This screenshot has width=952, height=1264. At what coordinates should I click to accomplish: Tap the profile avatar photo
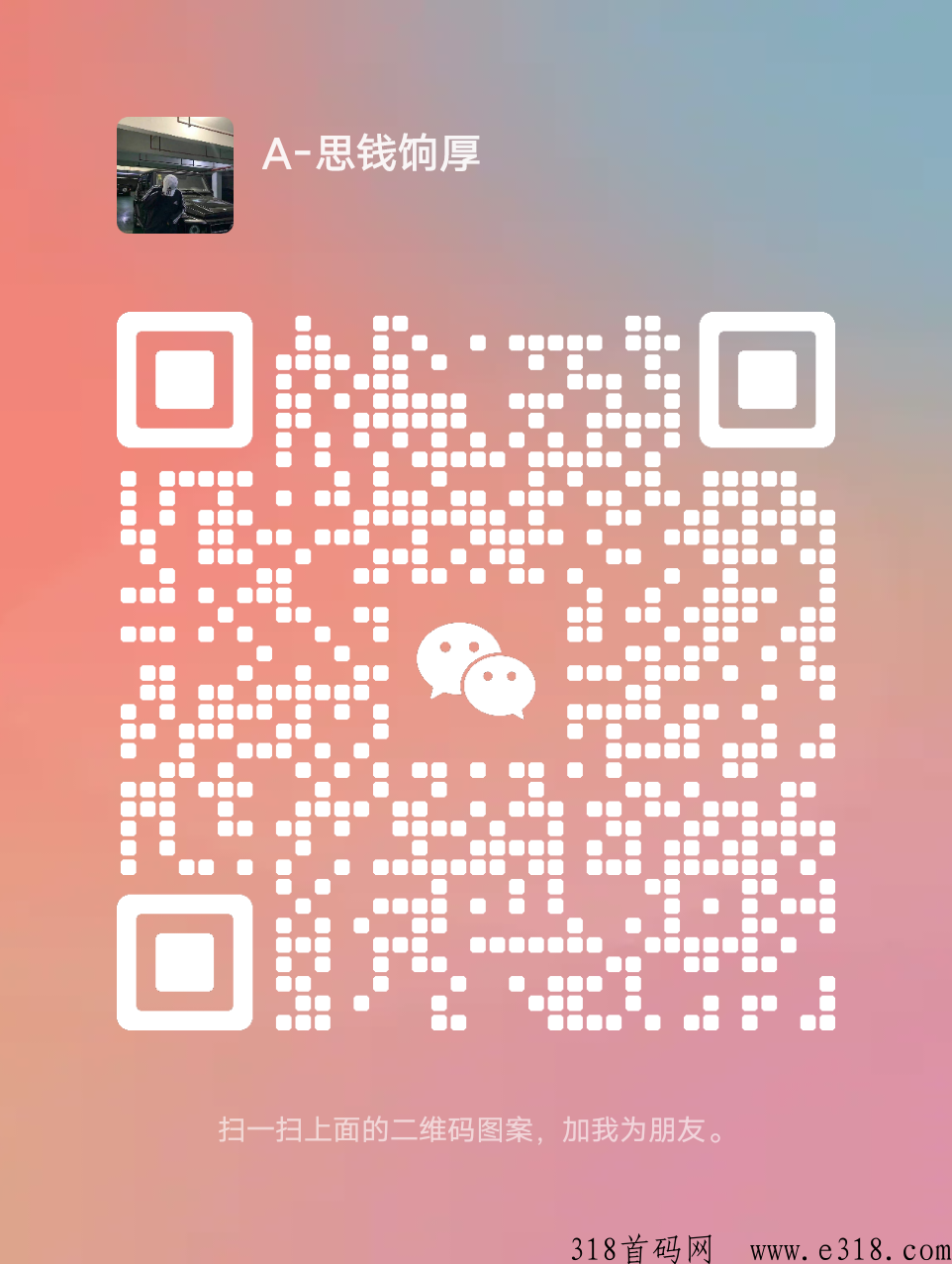[x=174, y=174]
